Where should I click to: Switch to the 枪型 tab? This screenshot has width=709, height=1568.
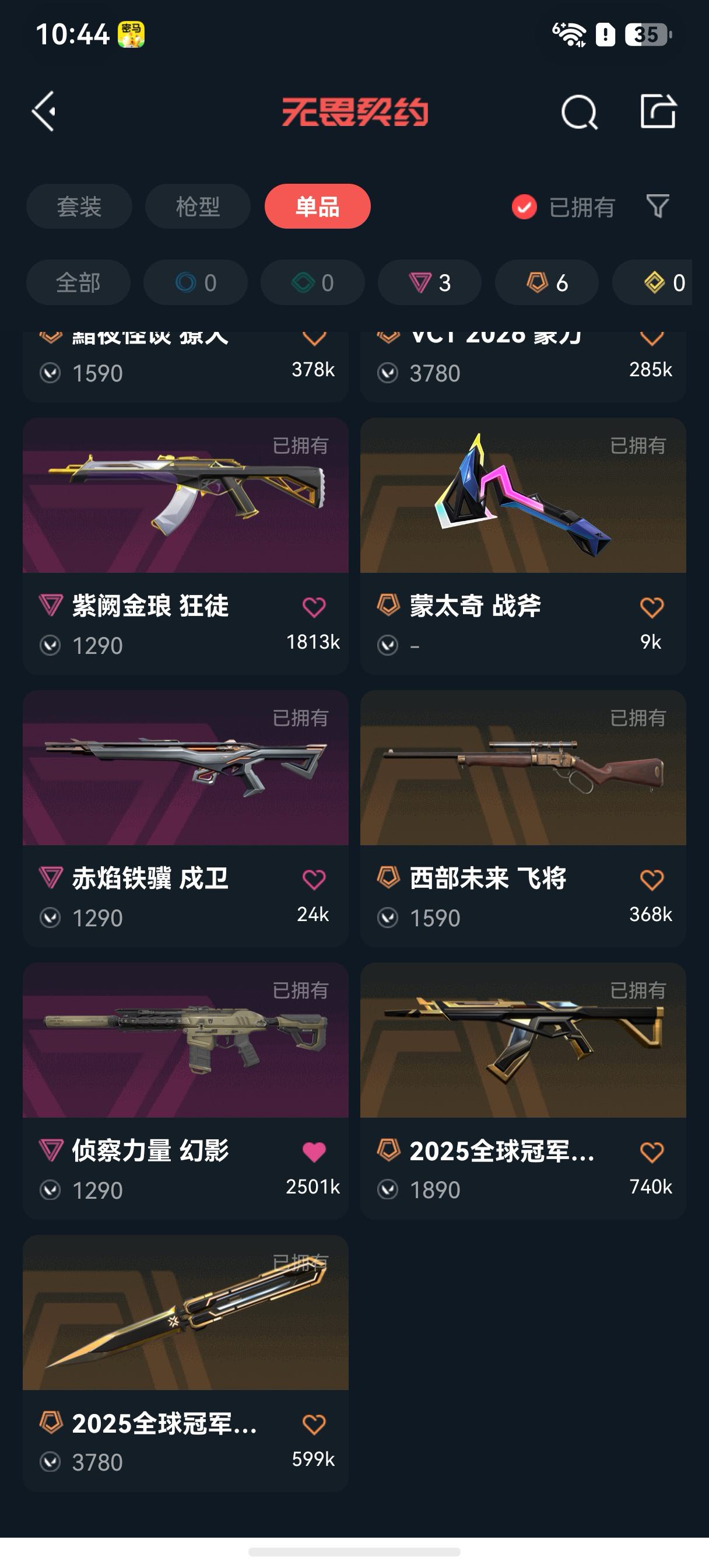point(197,207)
